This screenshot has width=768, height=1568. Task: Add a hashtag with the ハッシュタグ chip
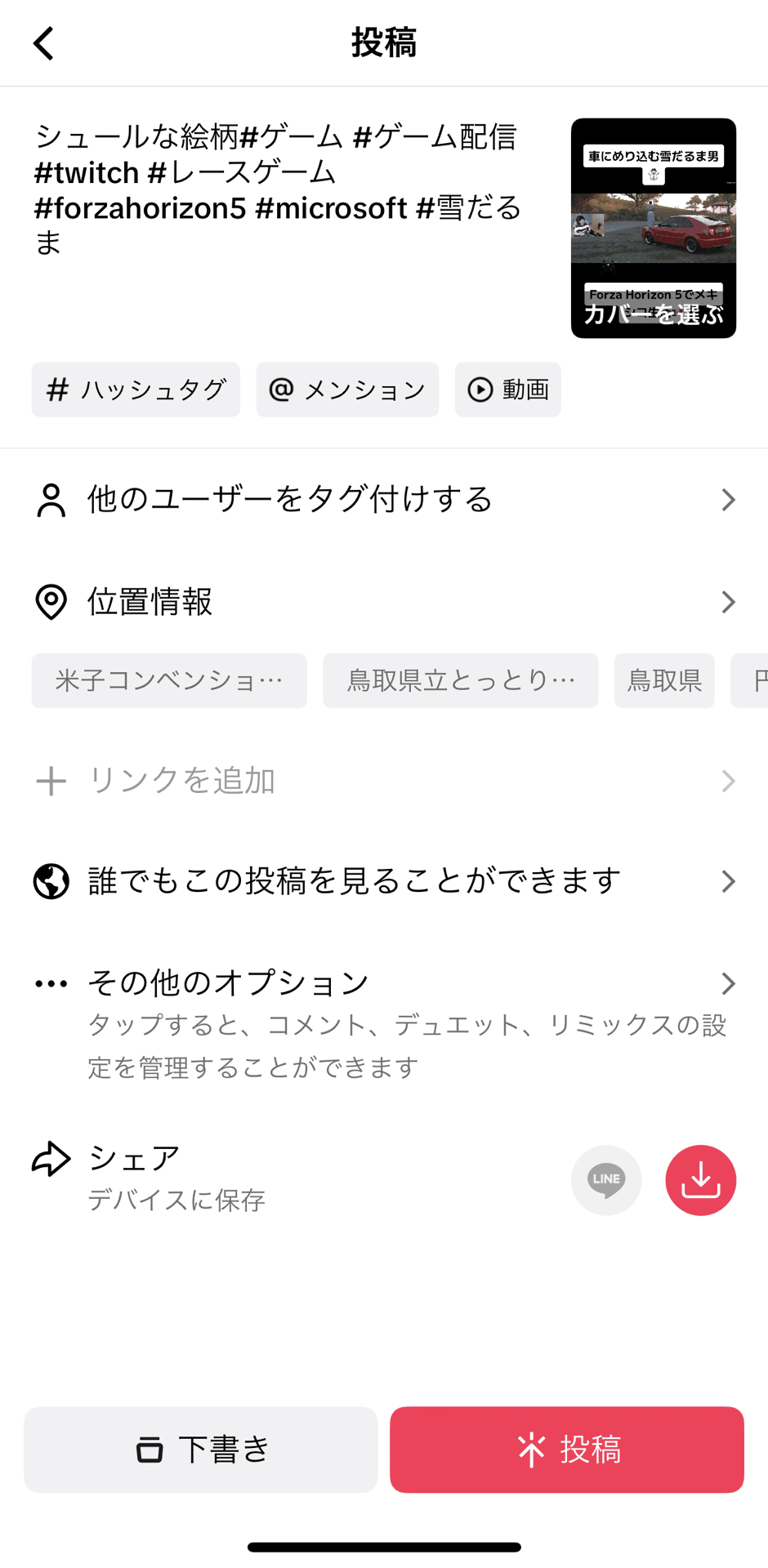coord(136,390)
